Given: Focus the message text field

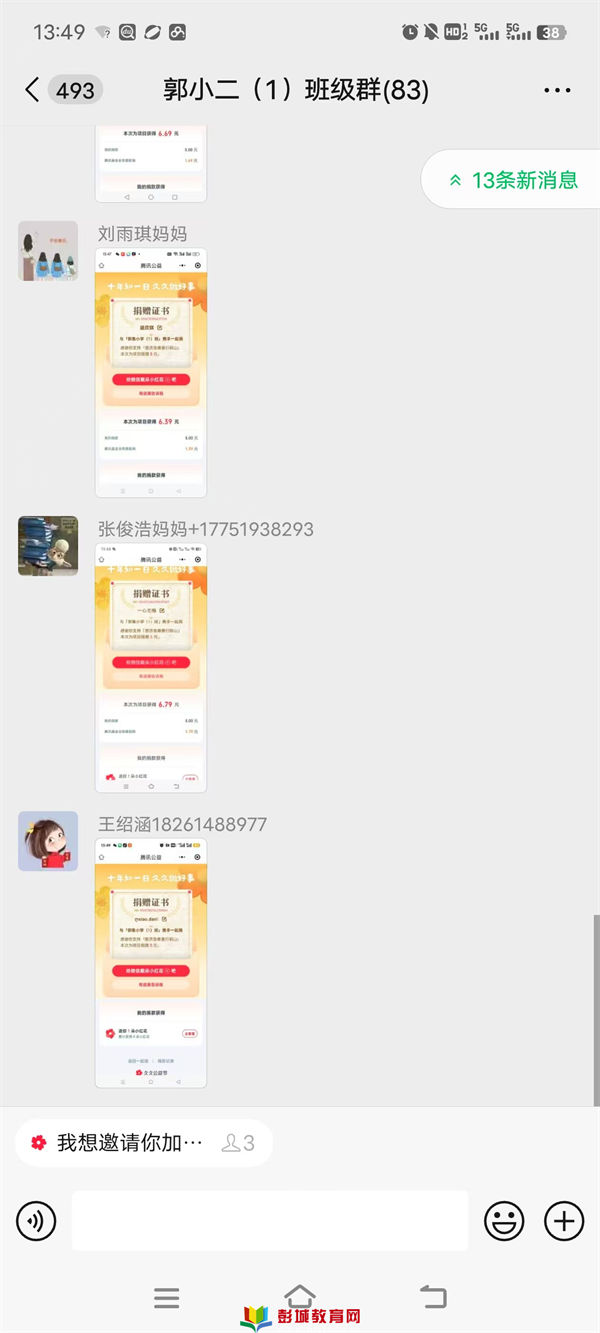Looking at the screenshot, I should [x=270, y=1221].
